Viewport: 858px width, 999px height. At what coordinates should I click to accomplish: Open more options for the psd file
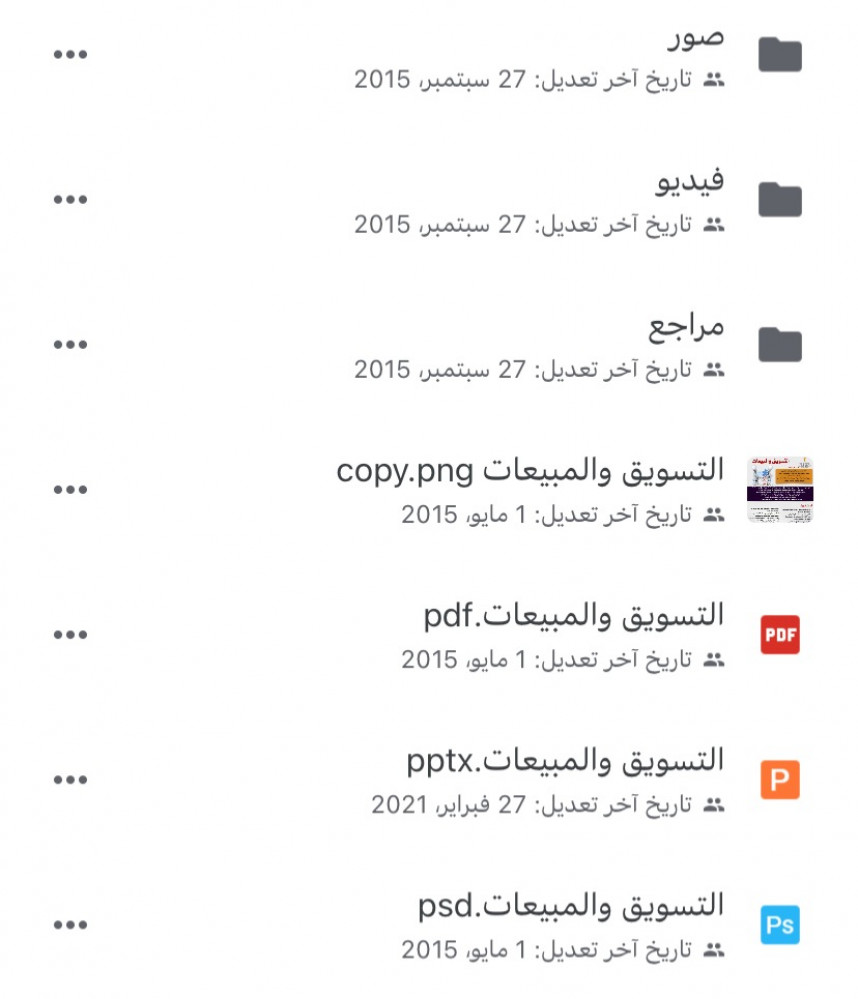tap(70, 925)
